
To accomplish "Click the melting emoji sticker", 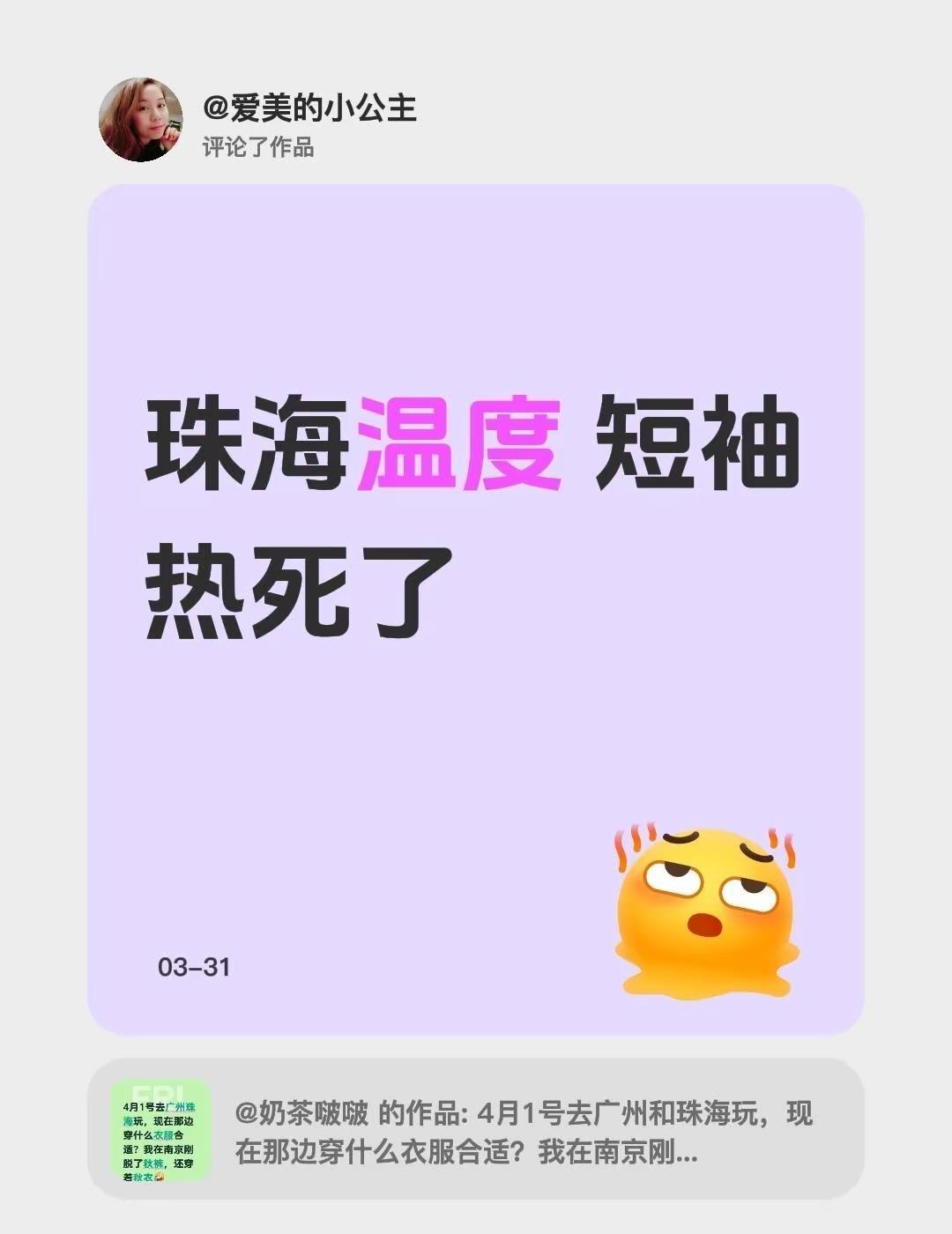I will [705, 908].
